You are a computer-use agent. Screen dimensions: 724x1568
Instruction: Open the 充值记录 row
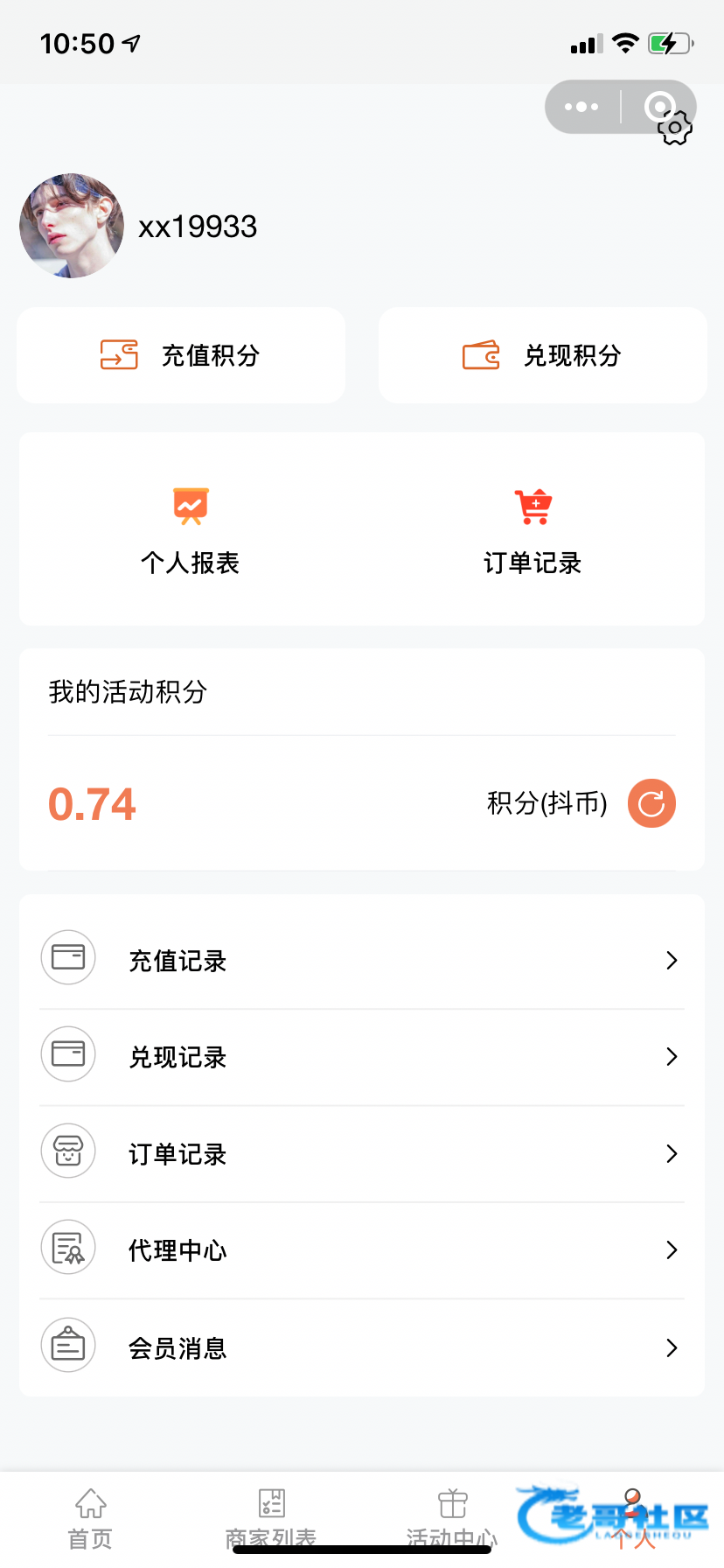click(362, 960)
